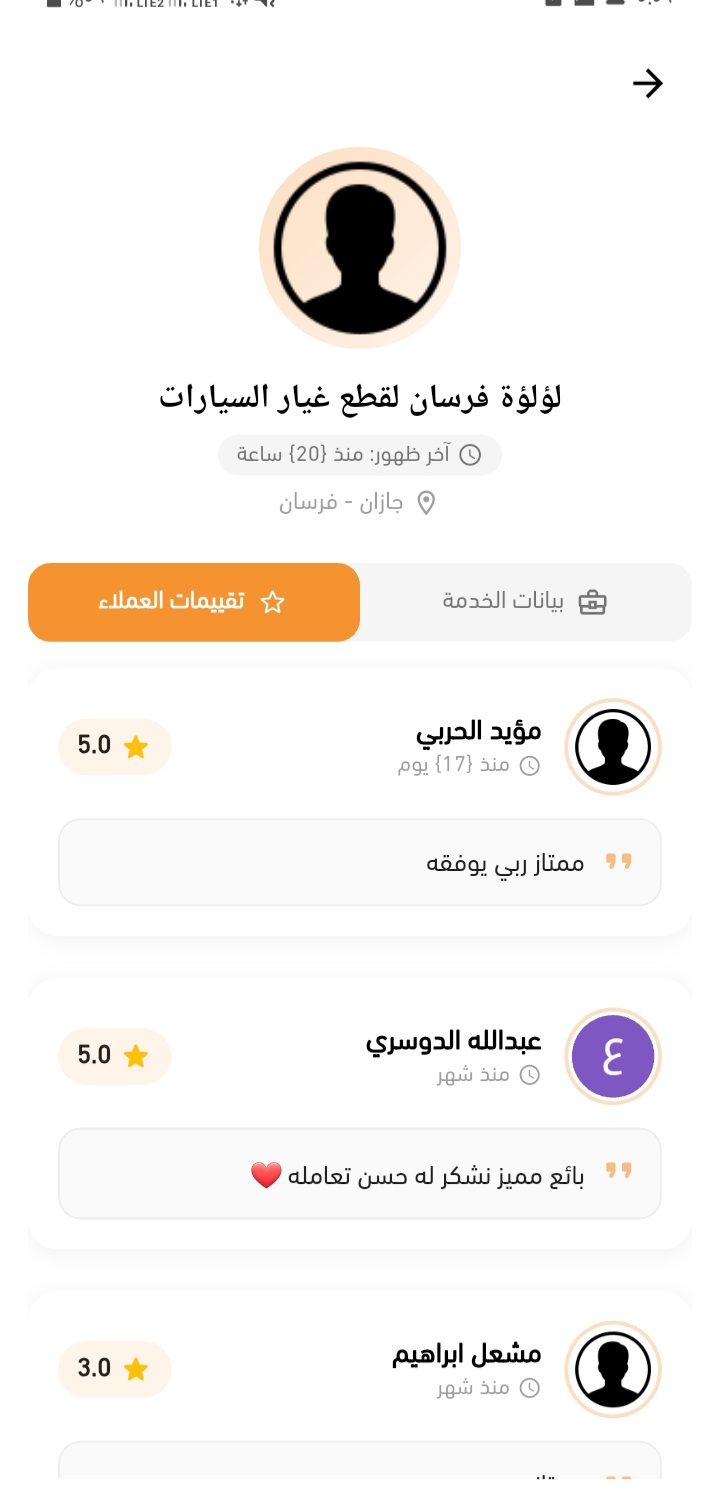Image resolution: width=720 pixels, height=1507 pixels.
Task: Switch to the بيانات الخدمة tab
Action: (x=525, y=601)
